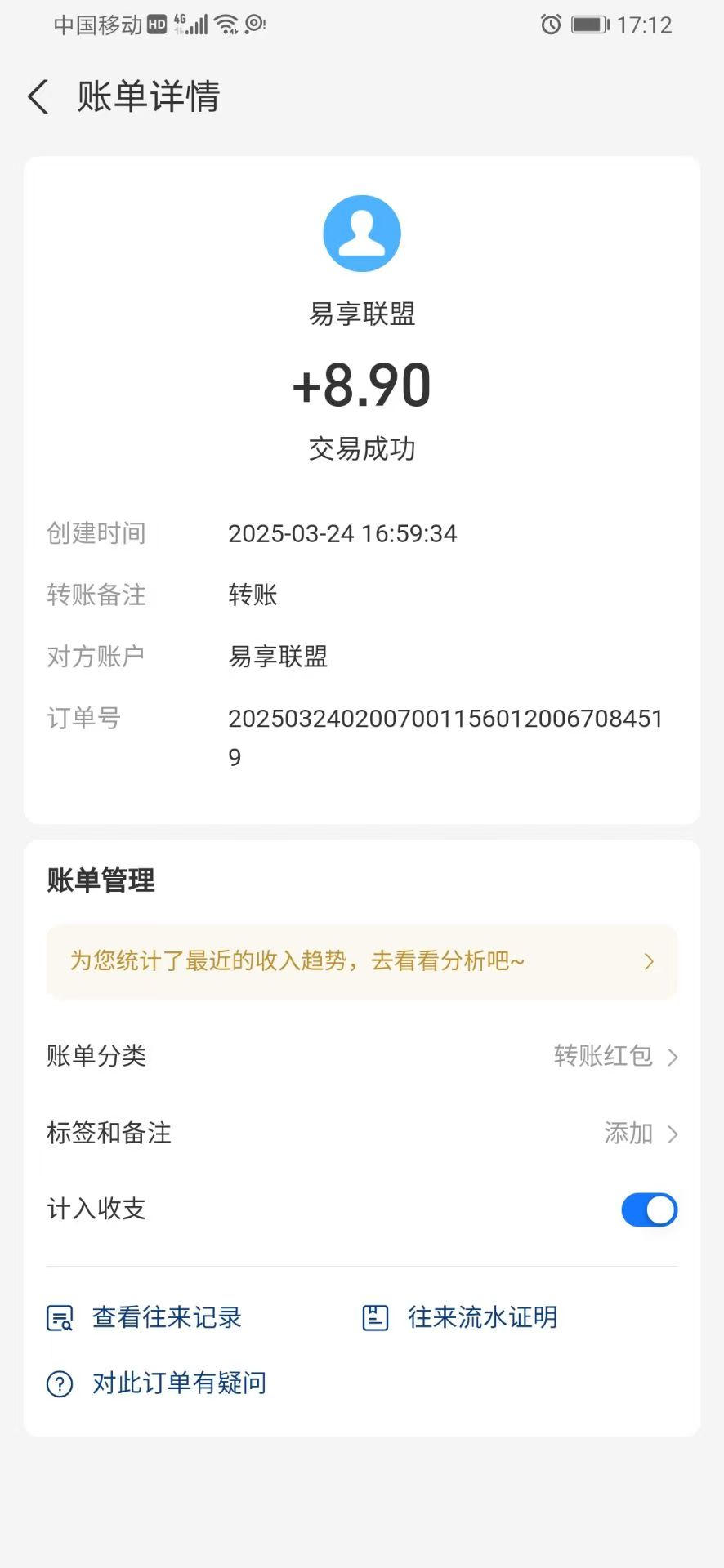Add a tag under 标签和备注
This screenshot has height=1568, width=724.
tap(362, 1134)
